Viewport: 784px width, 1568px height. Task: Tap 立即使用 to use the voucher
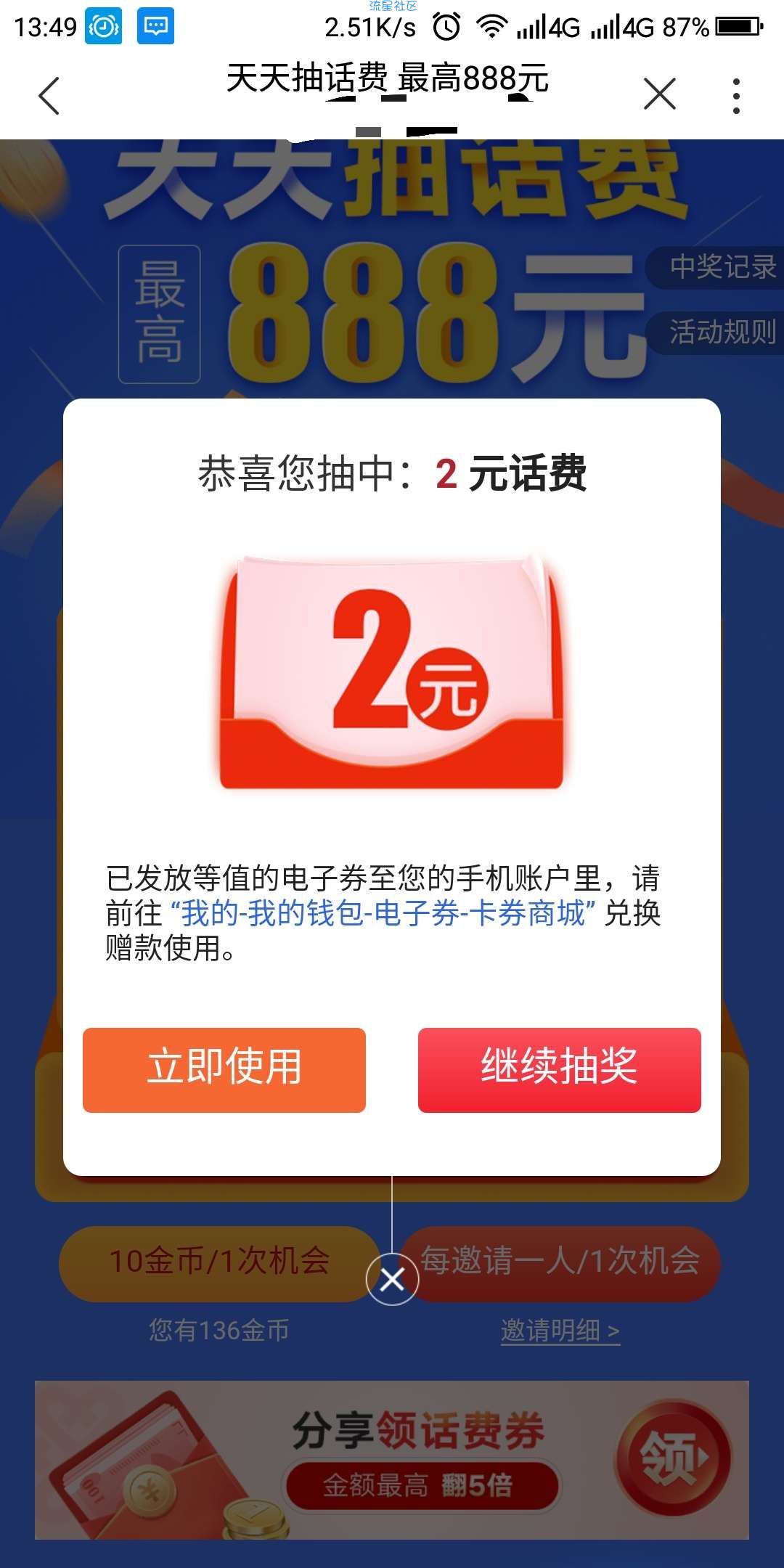click(224, 1069)
